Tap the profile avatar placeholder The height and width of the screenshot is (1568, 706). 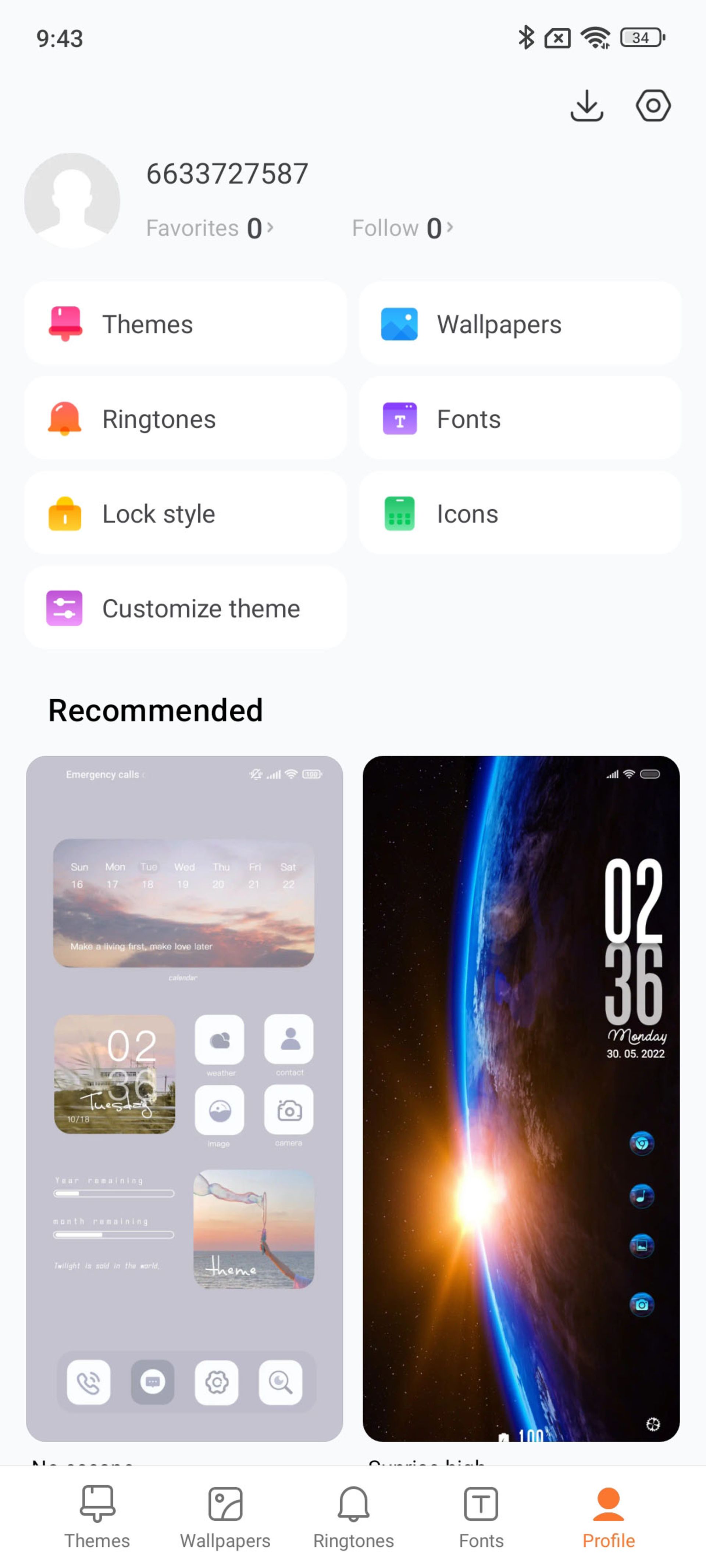[x=72, y=201]
